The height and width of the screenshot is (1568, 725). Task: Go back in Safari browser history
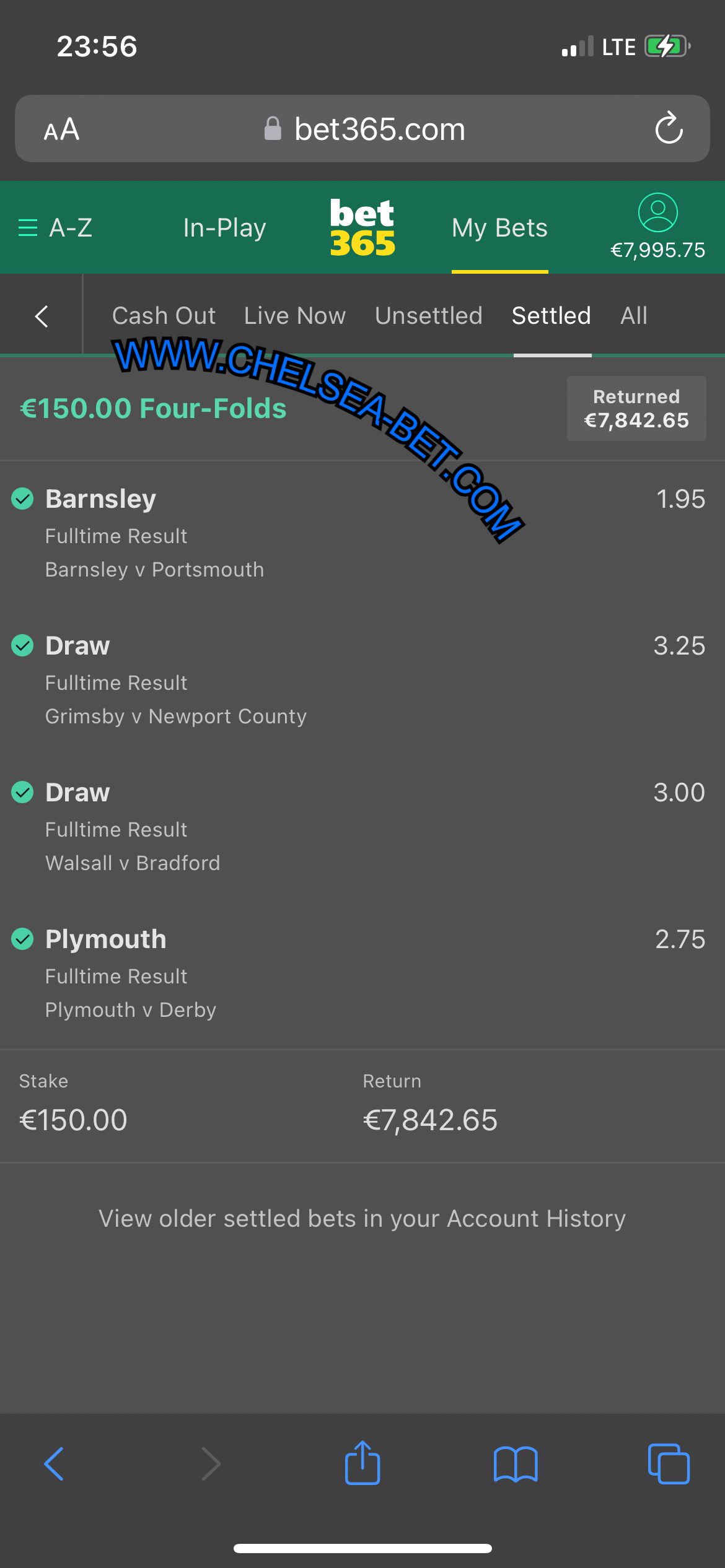coord(55,1463)
